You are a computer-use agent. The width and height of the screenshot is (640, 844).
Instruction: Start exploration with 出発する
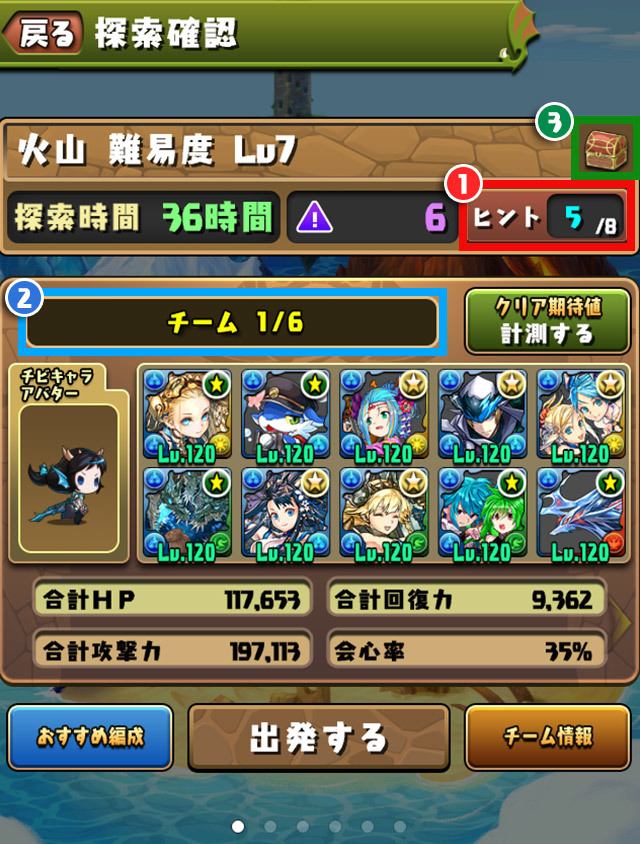click(318, 738)
